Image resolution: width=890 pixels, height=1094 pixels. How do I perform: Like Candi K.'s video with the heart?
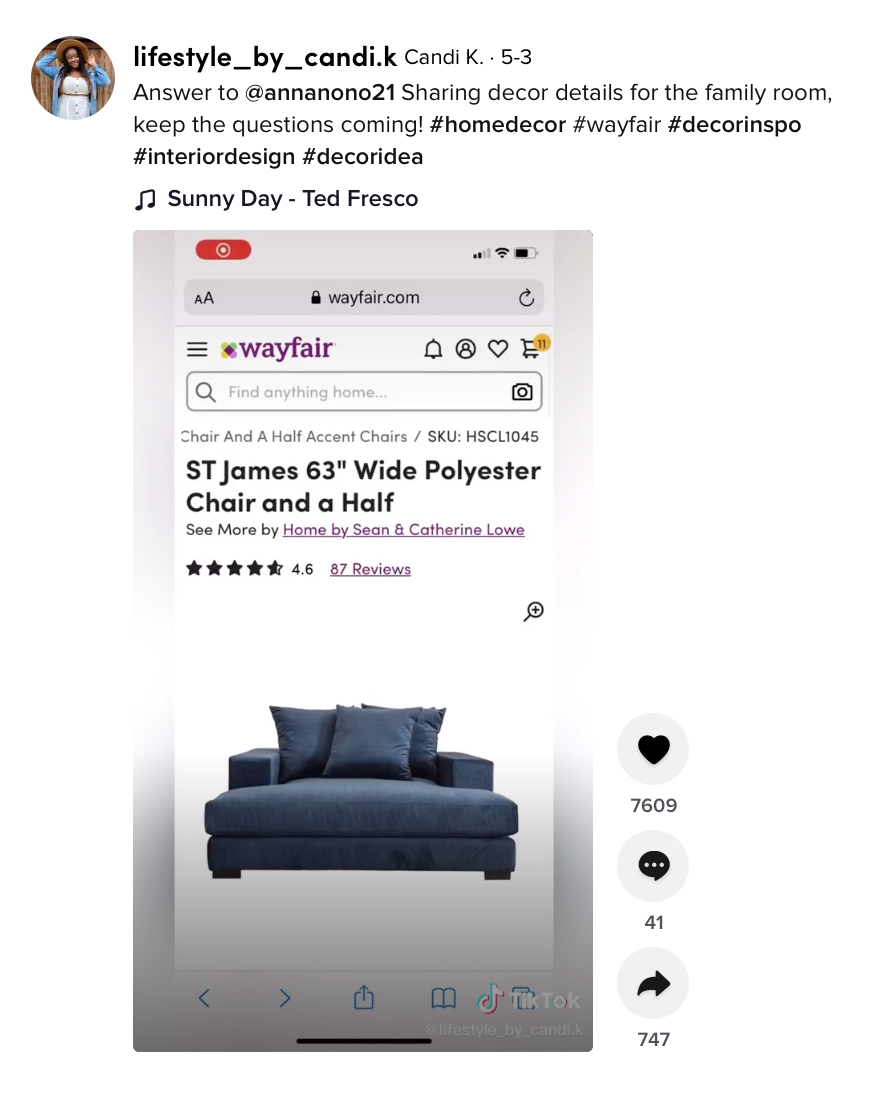tap(653, 749)
